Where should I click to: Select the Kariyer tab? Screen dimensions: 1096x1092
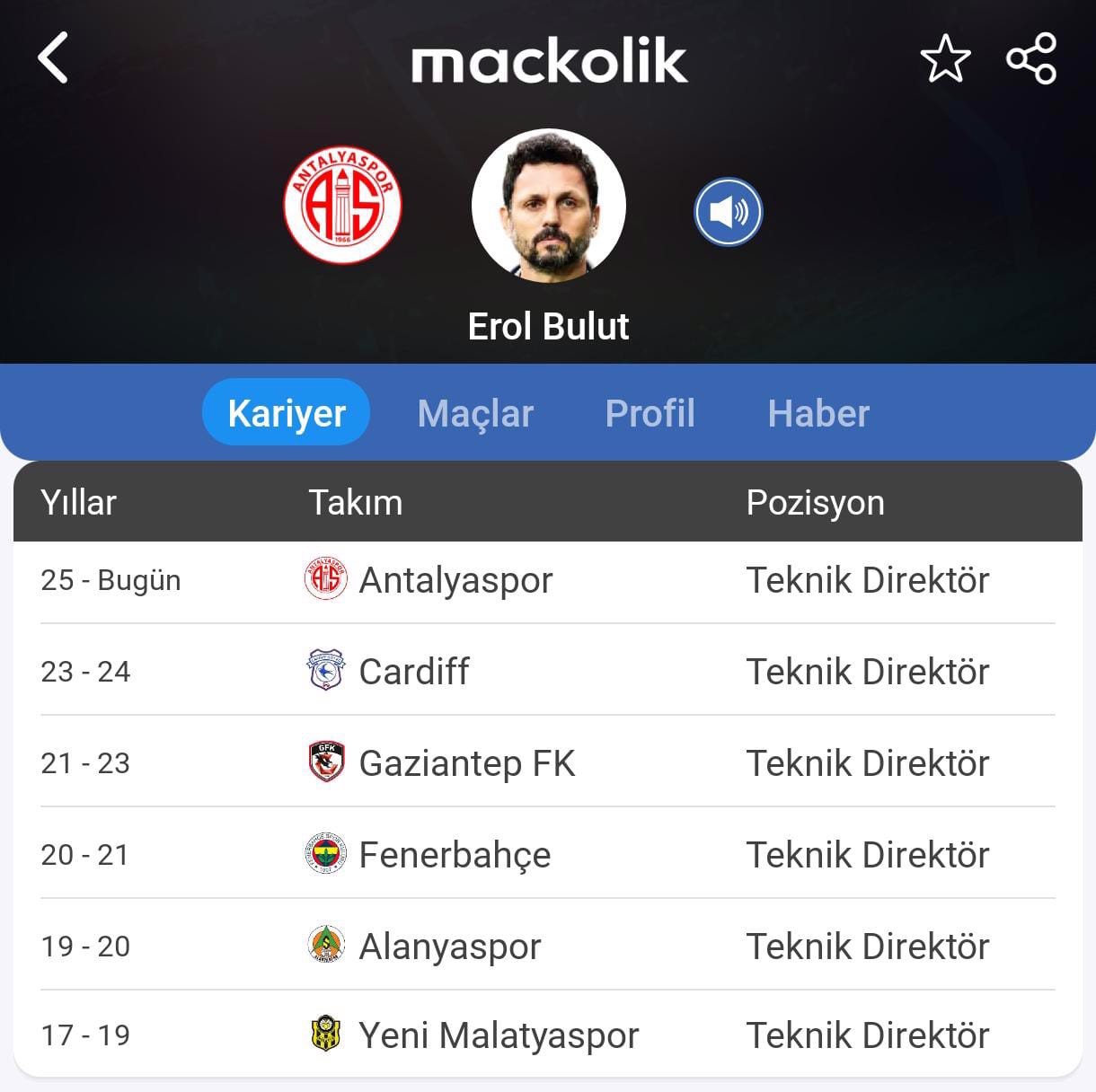[287, 413]
